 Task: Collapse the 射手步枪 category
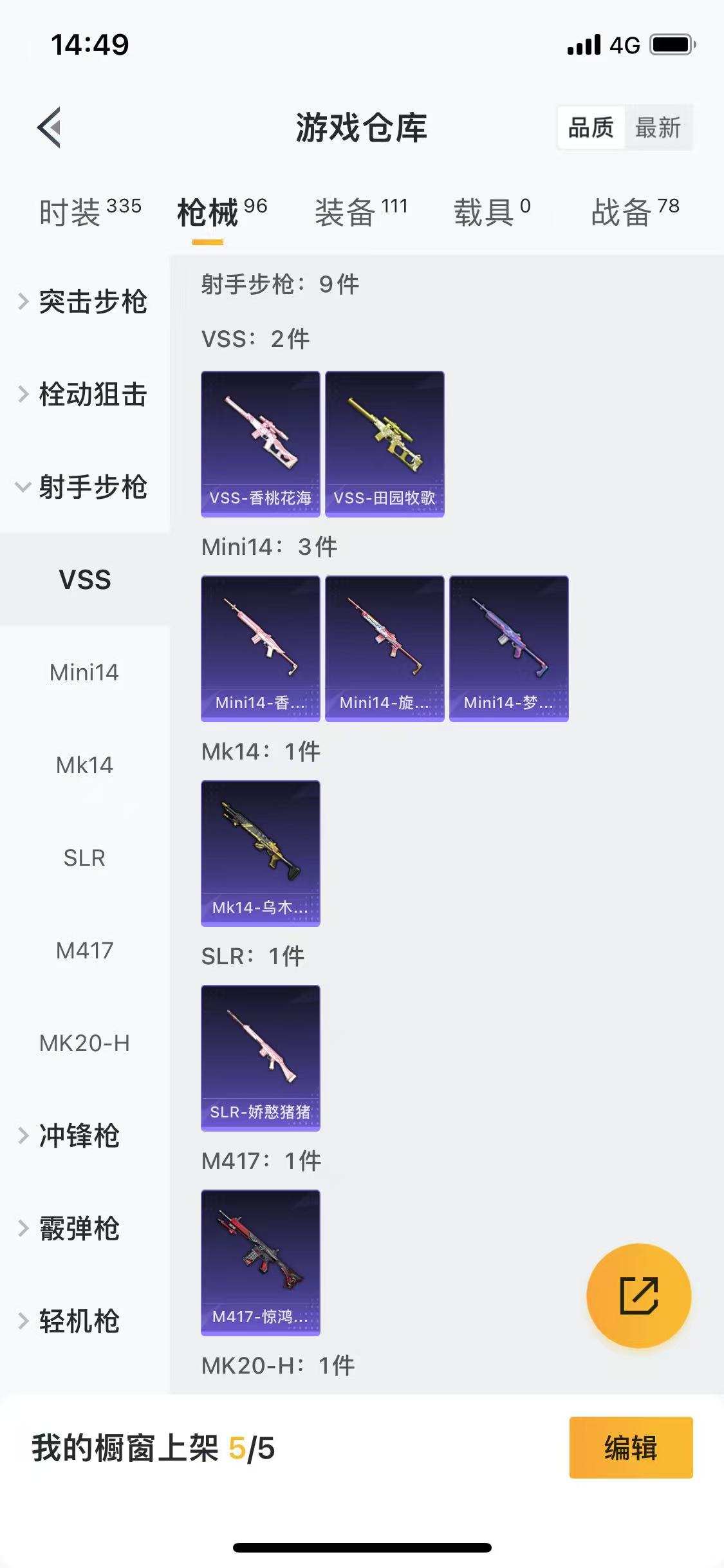pos(84,487)
